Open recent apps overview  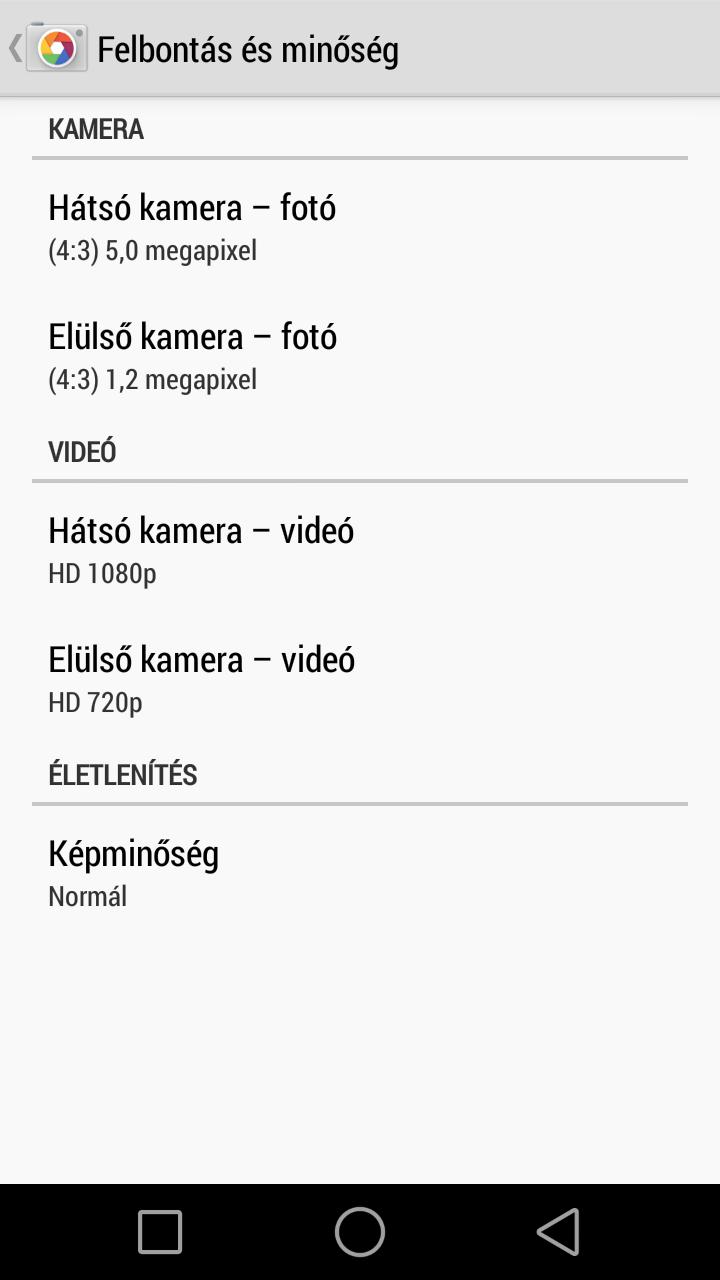pyautogui.click(x=160, y=1232)
